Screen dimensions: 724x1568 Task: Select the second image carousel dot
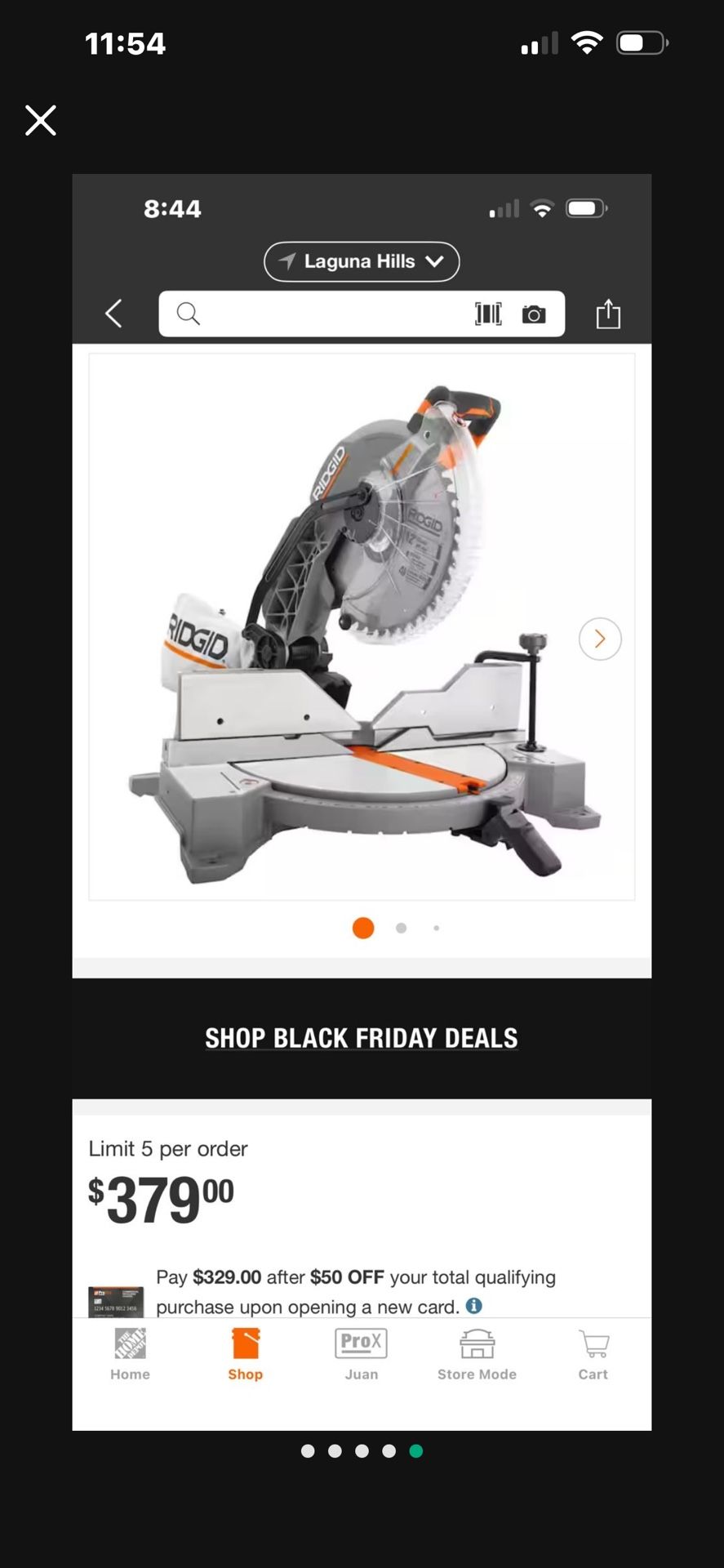click(x=401, y=928)
